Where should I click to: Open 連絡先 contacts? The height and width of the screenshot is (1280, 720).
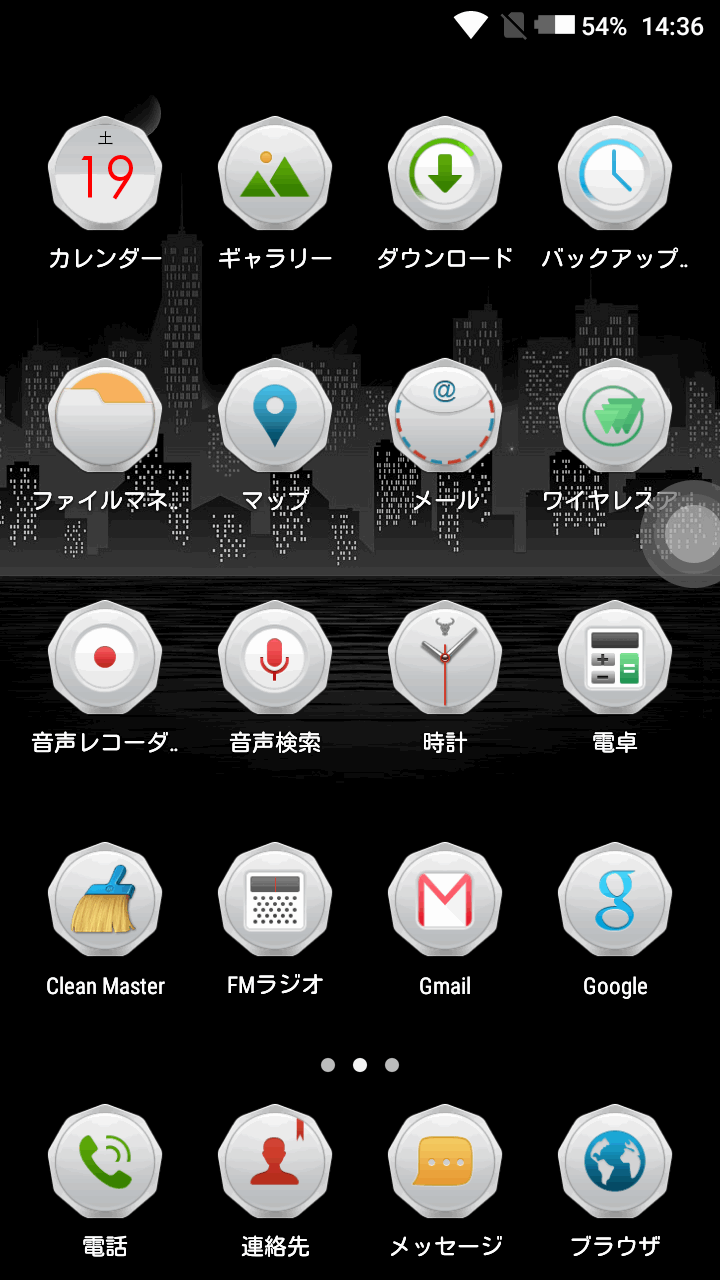pos(275,1163)
